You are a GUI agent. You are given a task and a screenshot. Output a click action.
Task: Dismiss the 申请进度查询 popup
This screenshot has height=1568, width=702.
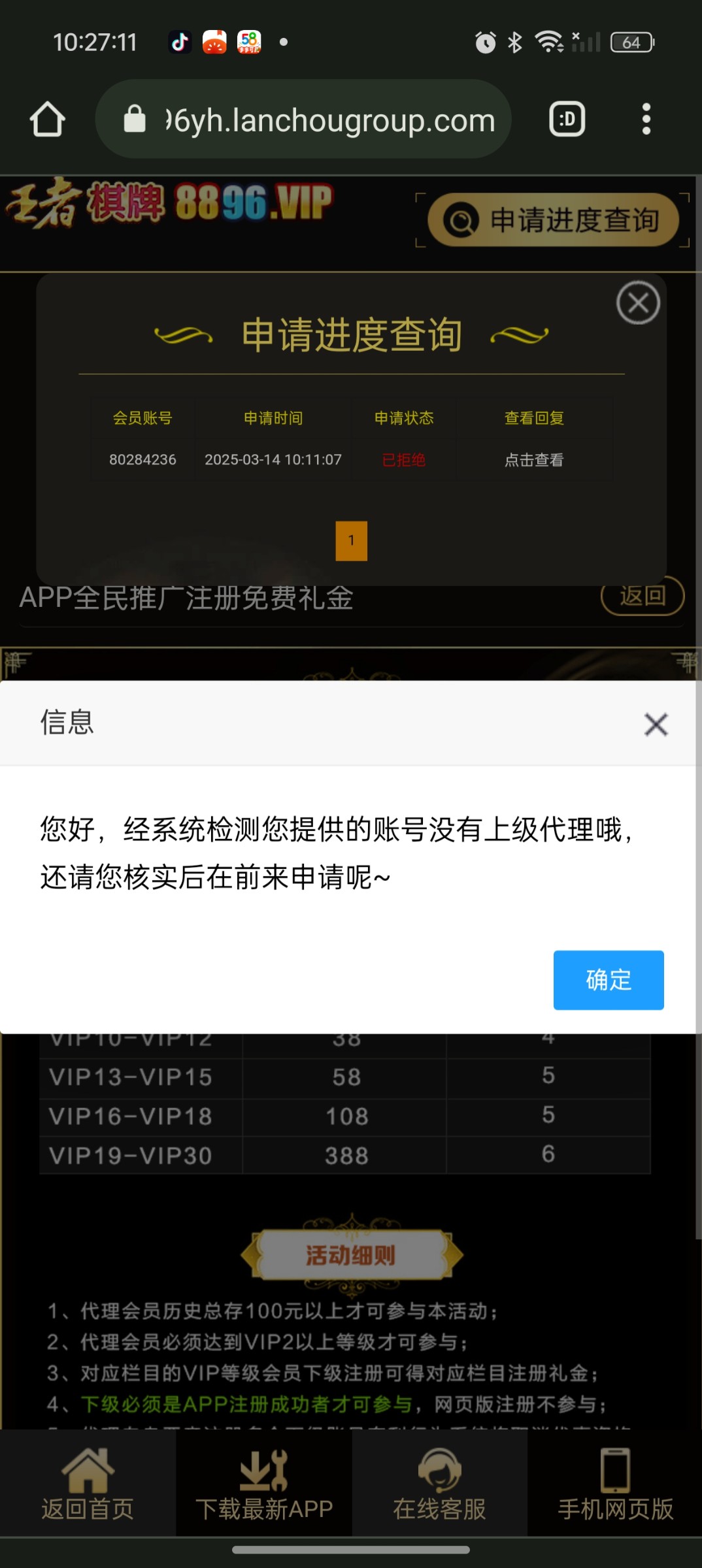pos(638,302)
